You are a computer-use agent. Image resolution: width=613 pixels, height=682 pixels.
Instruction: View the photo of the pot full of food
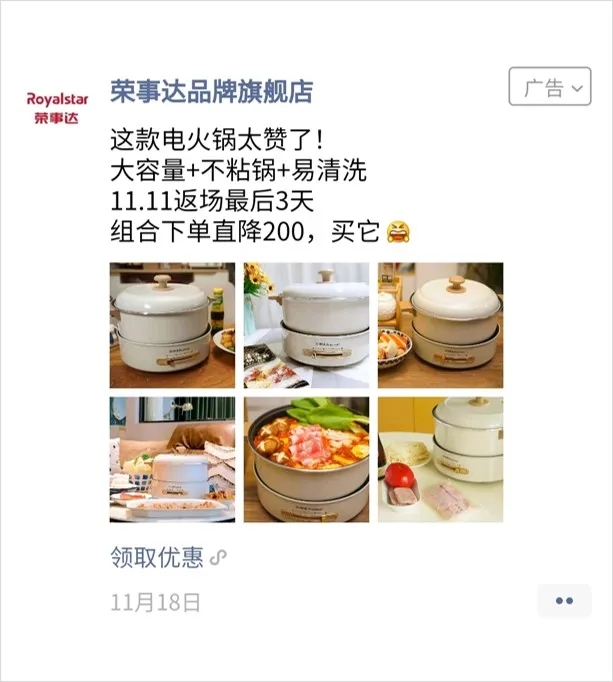point(306,459)
